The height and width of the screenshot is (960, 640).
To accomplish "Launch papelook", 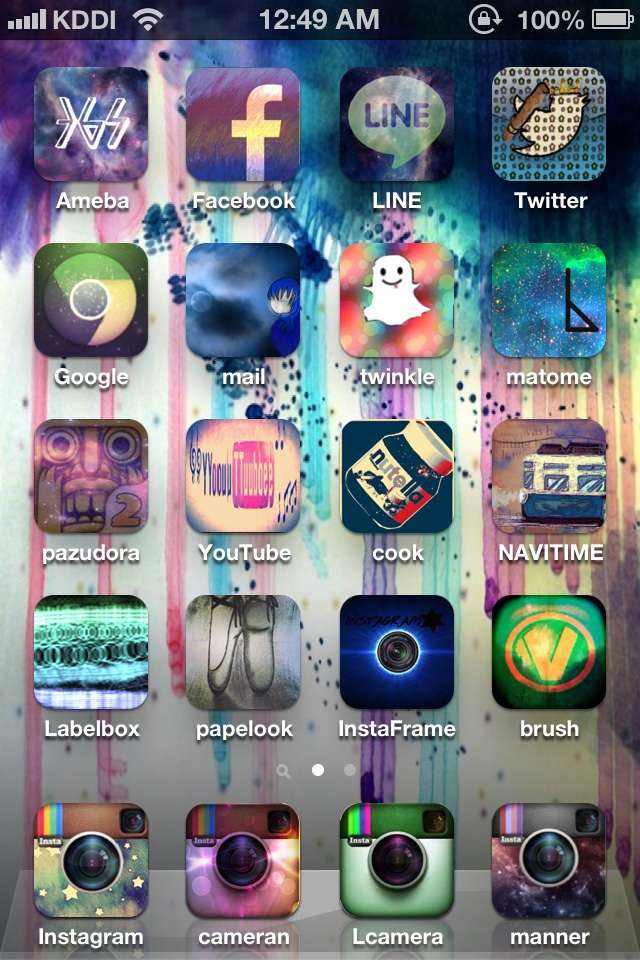I will pos(243,653).
